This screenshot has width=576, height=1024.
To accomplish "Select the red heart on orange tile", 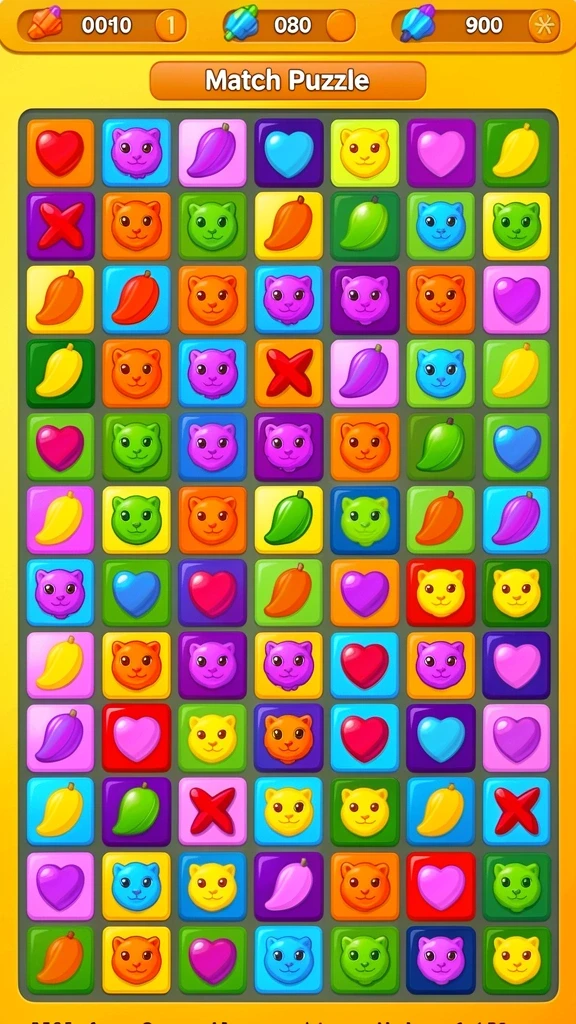I will (x=60, y=153).
